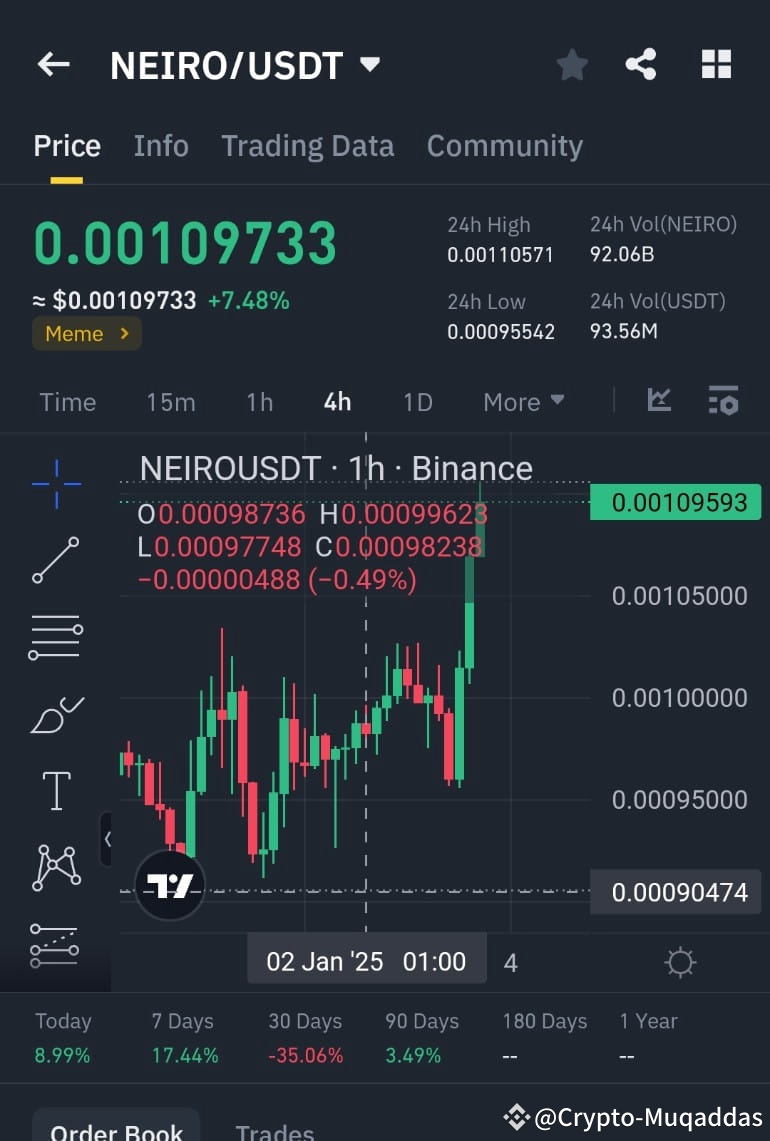Open the More timeframe dropdown

523,402
